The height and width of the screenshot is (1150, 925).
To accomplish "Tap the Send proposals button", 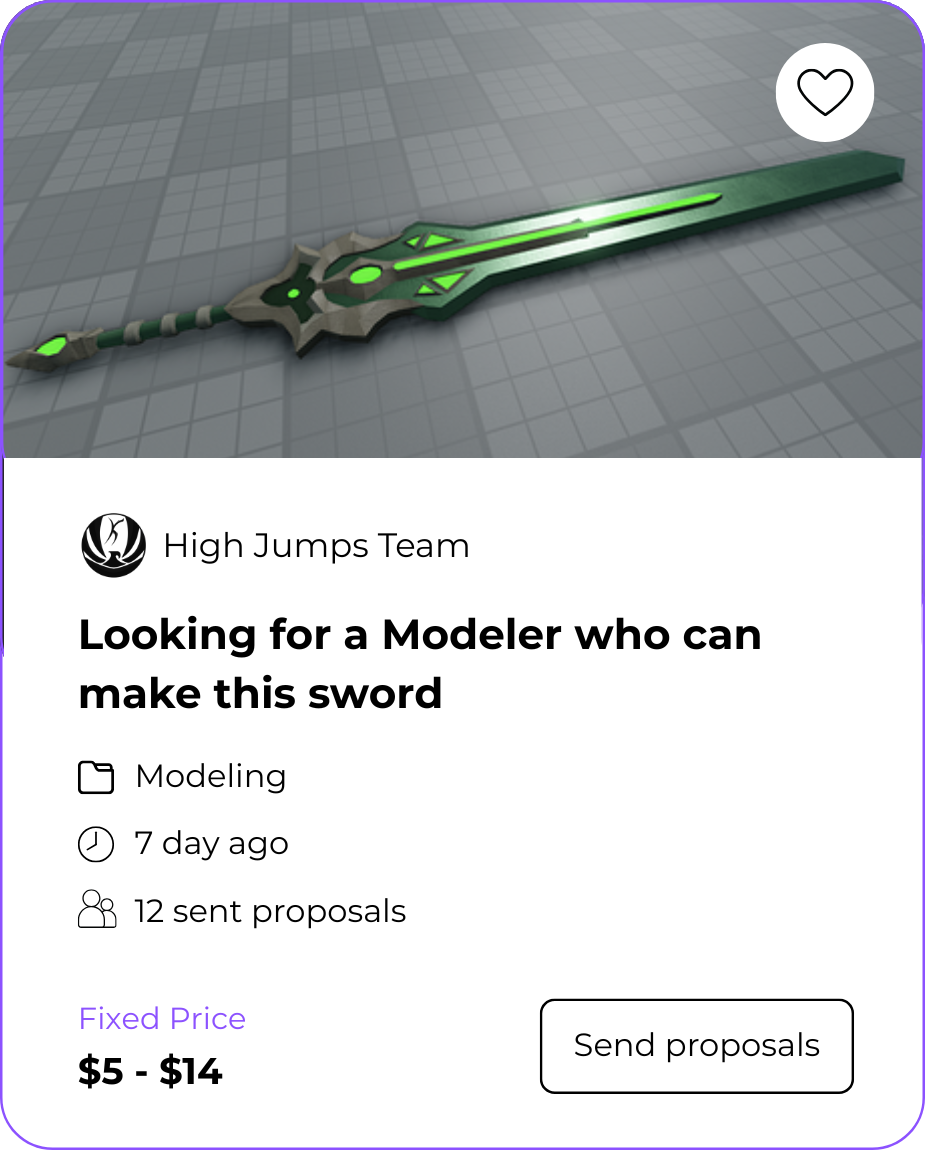I will pos(696,1046).
